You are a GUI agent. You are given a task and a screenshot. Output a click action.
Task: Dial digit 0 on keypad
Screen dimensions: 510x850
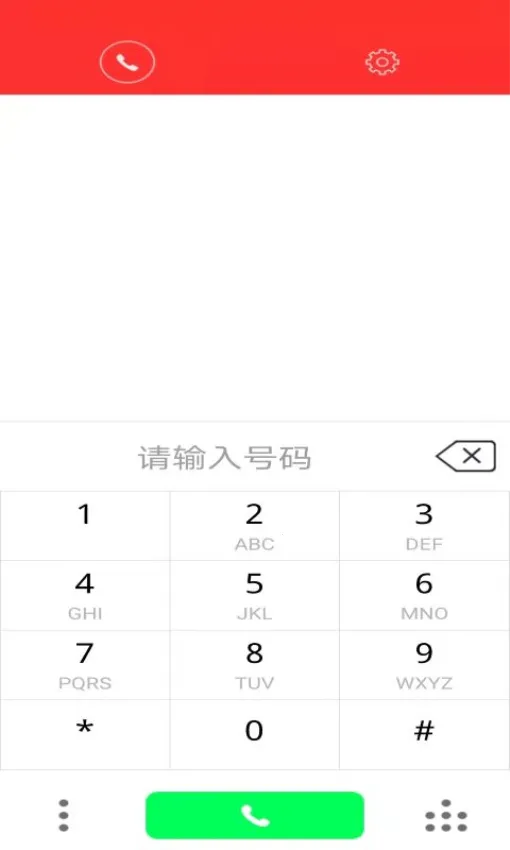coord(255,734)
